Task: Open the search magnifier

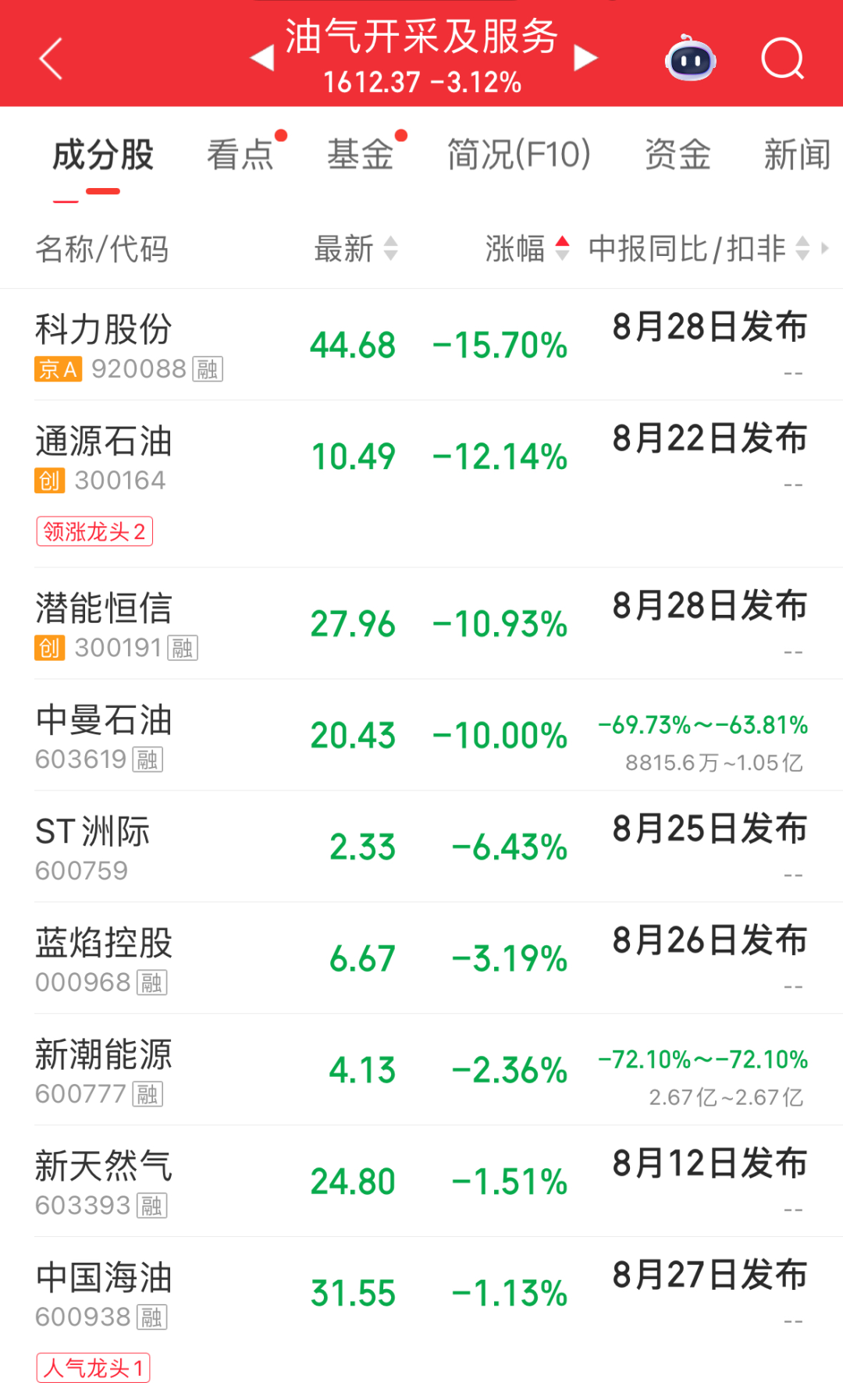Action: (782, 59)
